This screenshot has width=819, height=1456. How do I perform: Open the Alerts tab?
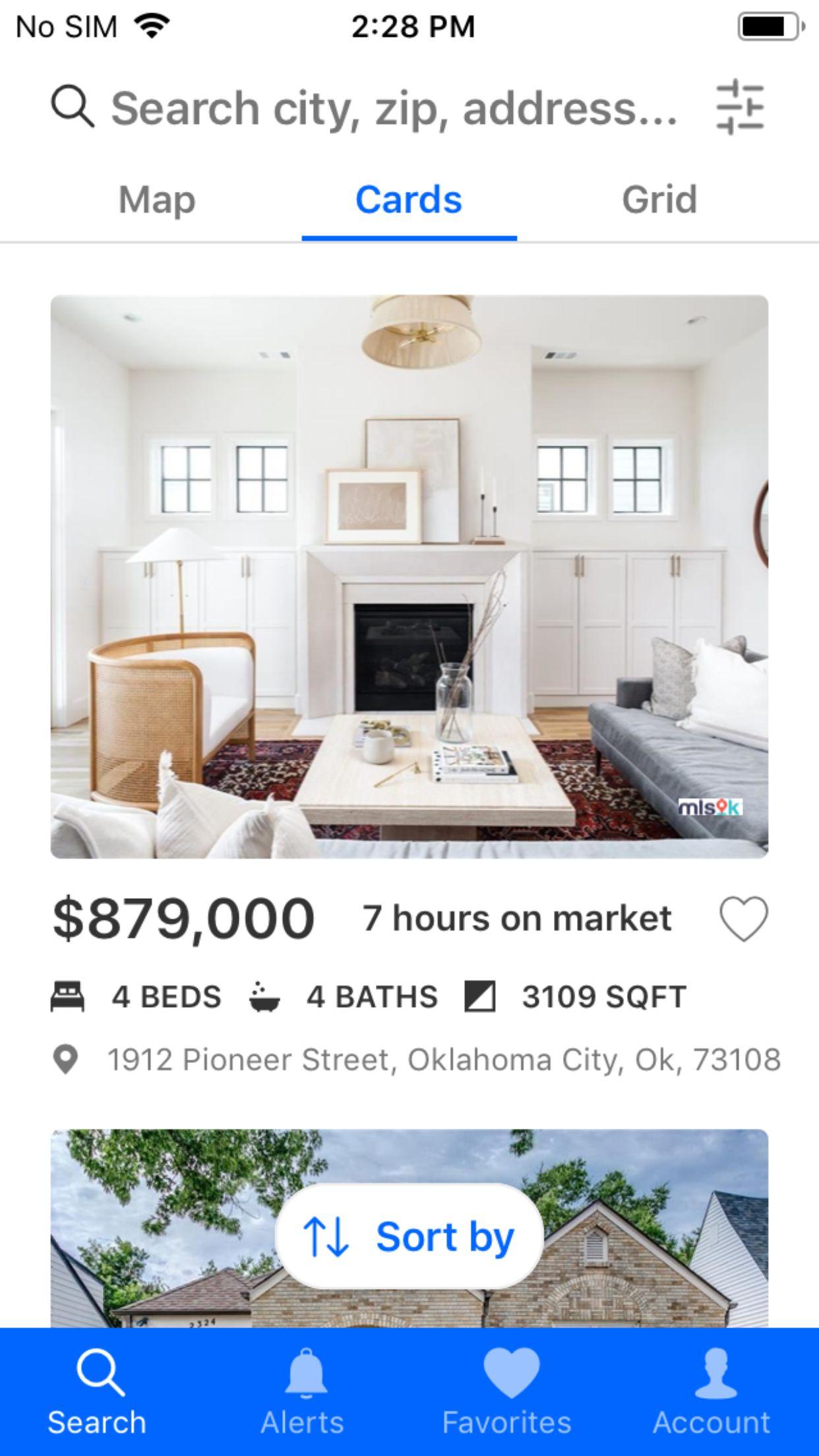[x=303, y=1391]
